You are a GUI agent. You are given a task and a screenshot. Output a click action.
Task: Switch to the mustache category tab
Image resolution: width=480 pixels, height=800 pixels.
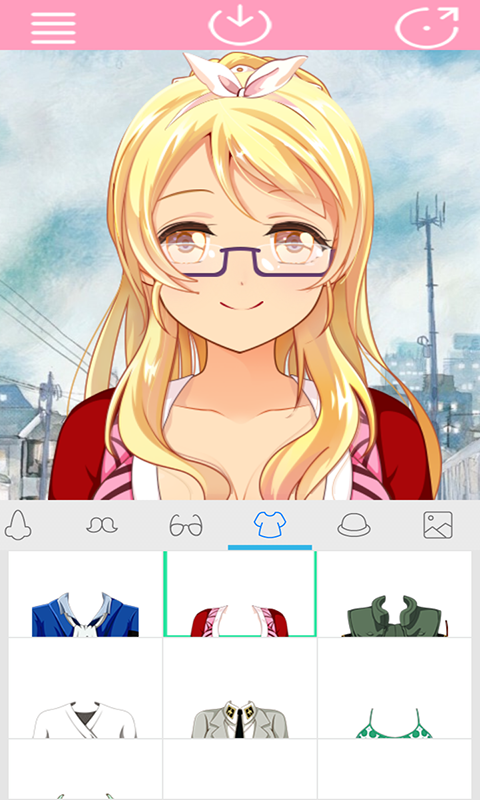tap(102, 525)
